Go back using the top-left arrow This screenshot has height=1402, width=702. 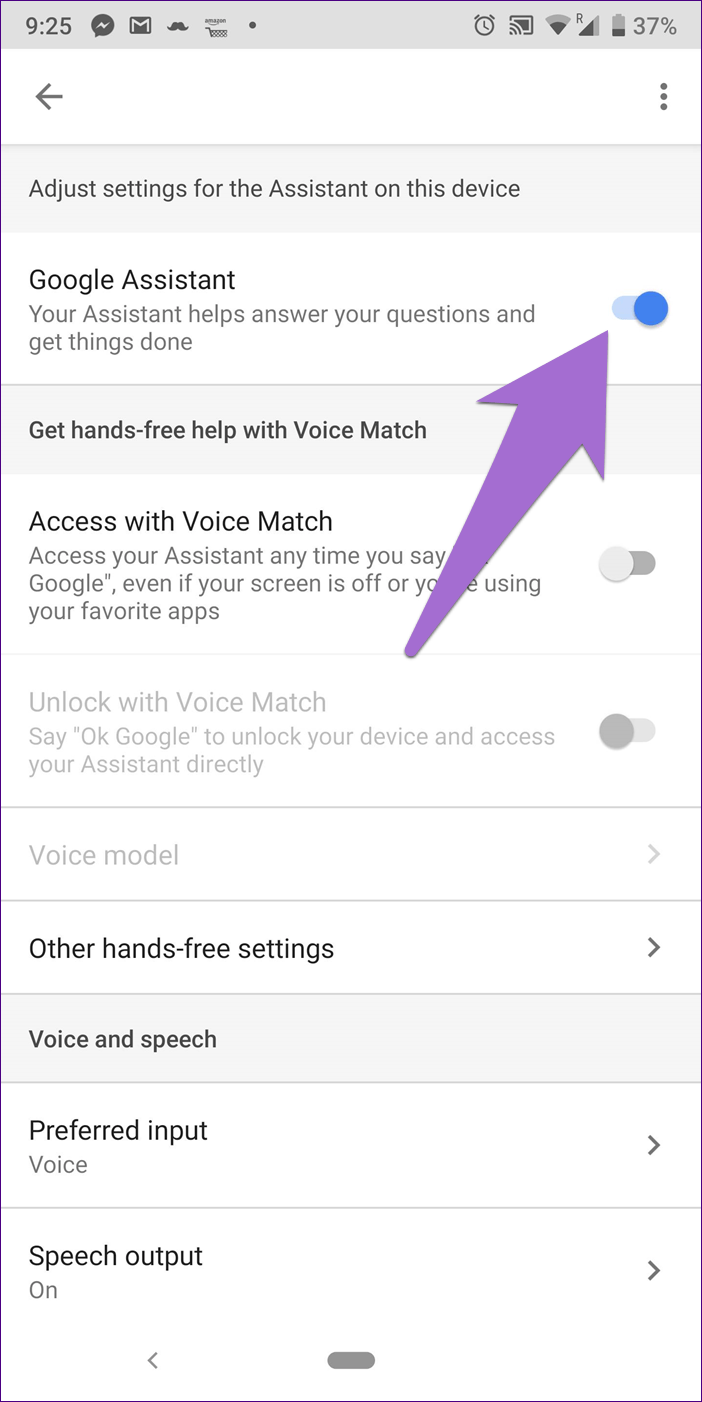click(49, 96)
